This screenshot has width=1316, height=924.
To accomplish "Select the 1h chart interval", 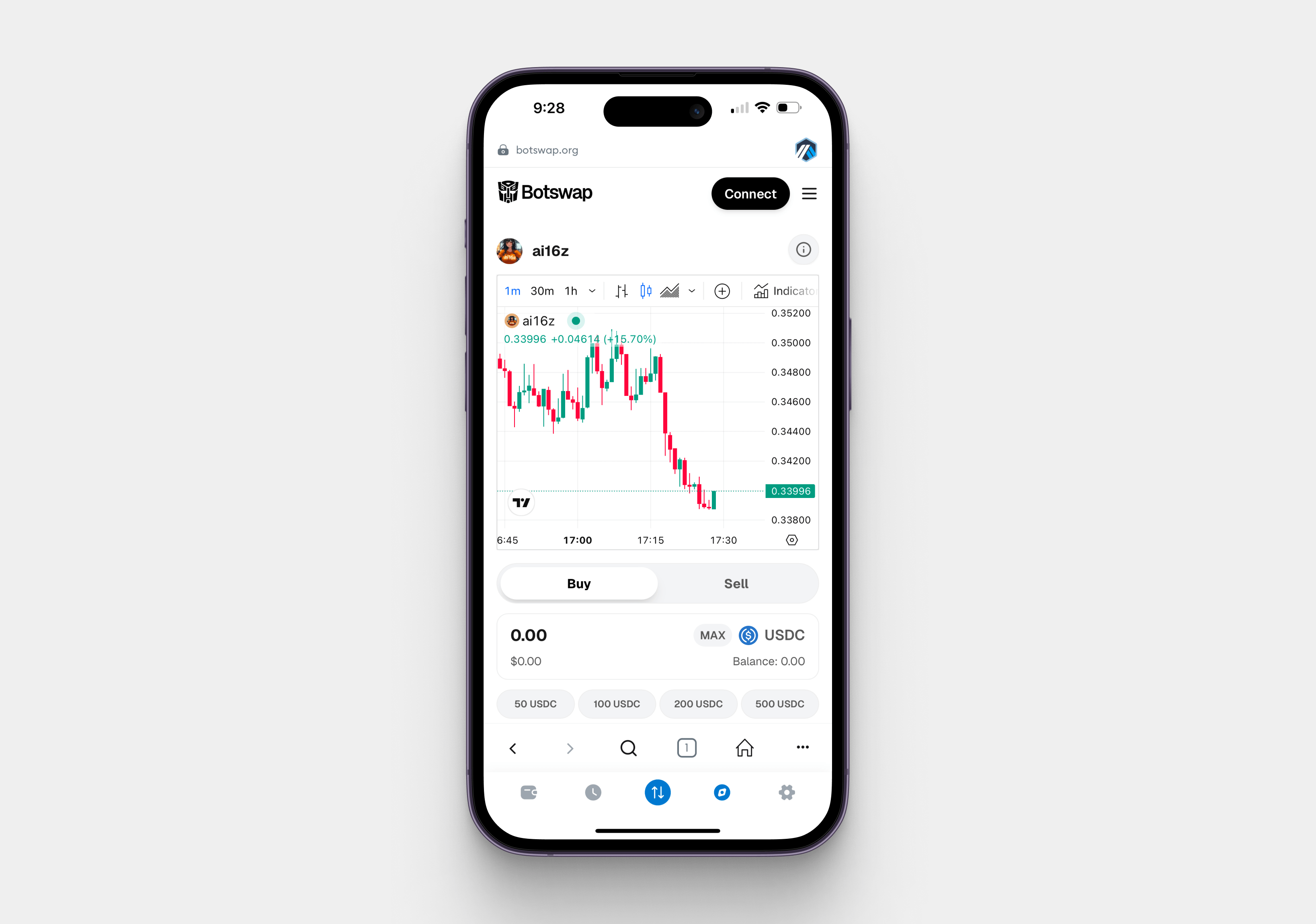I will (x=571, y=291).
